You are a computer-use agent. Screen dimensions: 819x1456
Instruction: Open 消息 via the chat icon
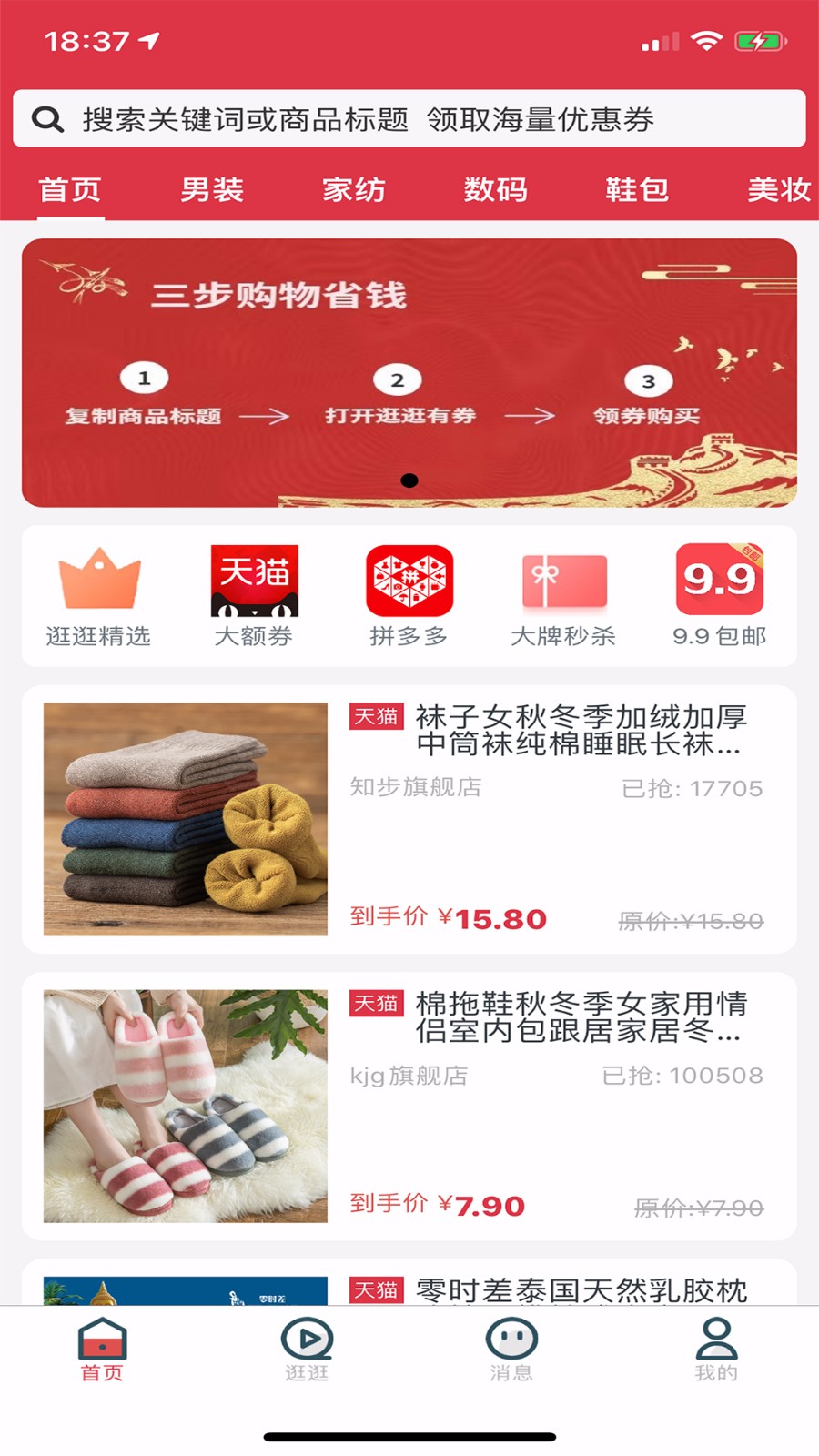click(511, 1338)
